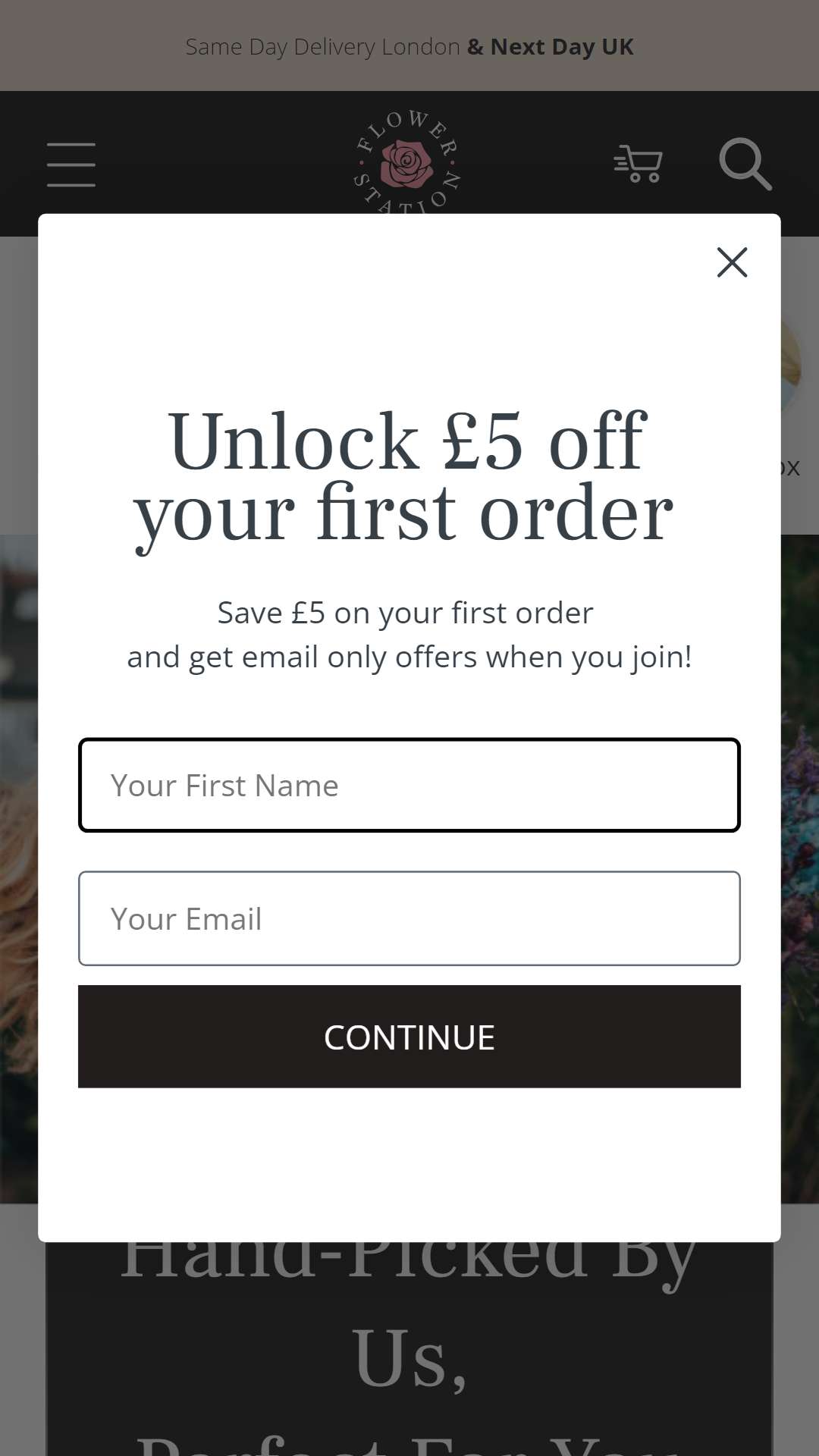The image size is (819, 1456).
Task: Tap the Your Email field
Action: [x=409, y=918]
